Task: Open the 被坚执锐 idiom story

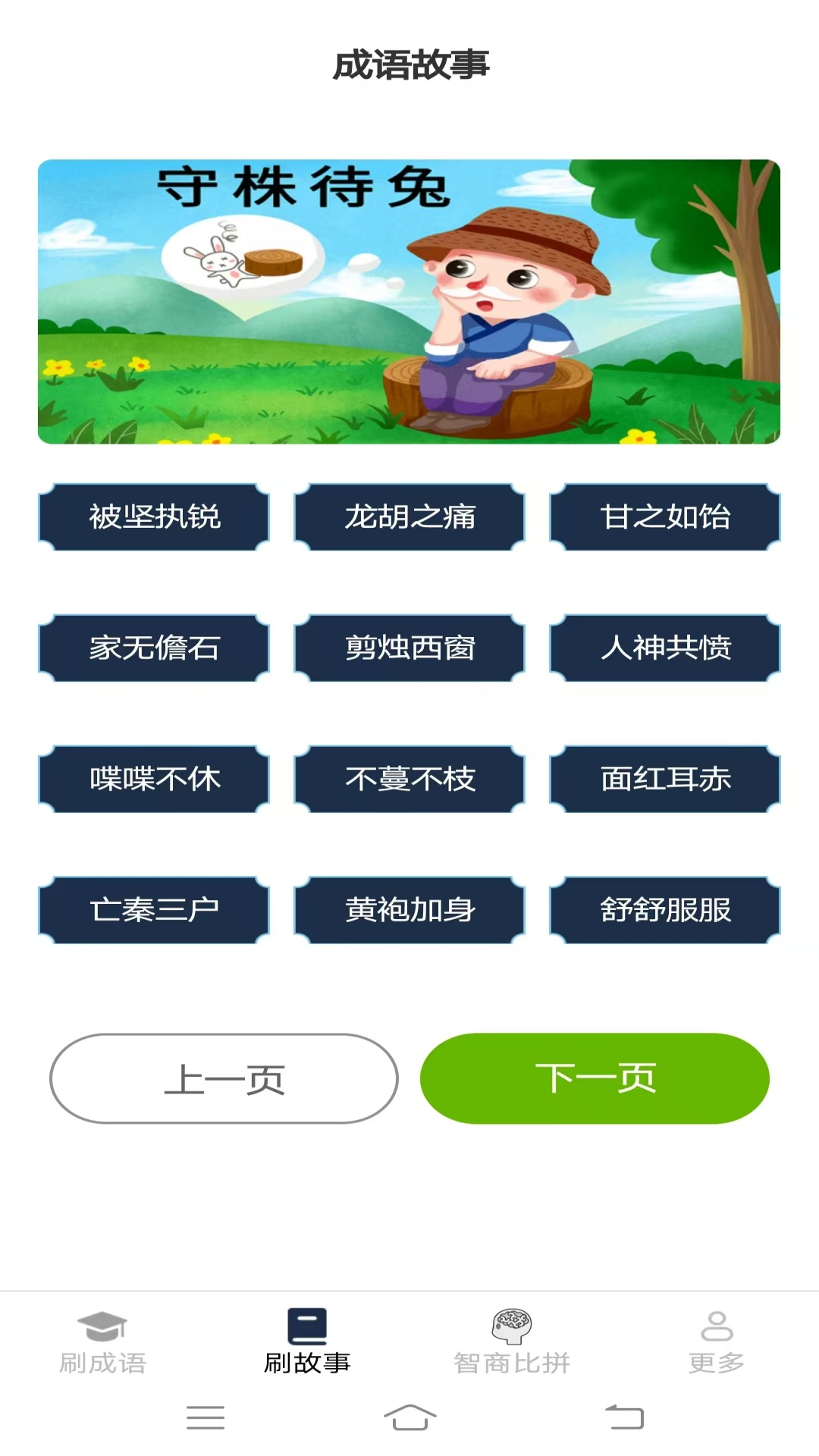Action: (x=154, y=517)
